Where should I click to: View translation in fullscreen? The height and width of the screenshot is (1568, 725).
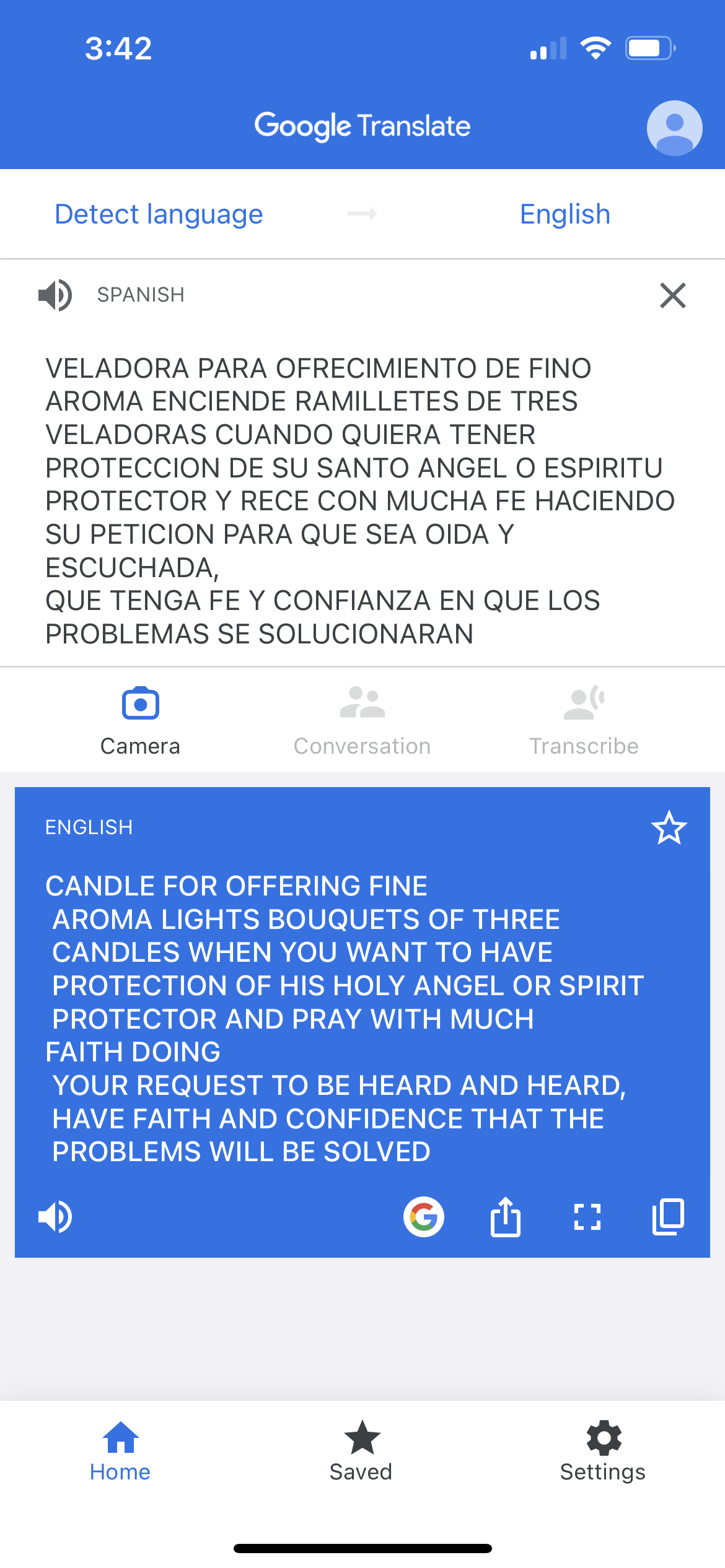point(587,1217)
